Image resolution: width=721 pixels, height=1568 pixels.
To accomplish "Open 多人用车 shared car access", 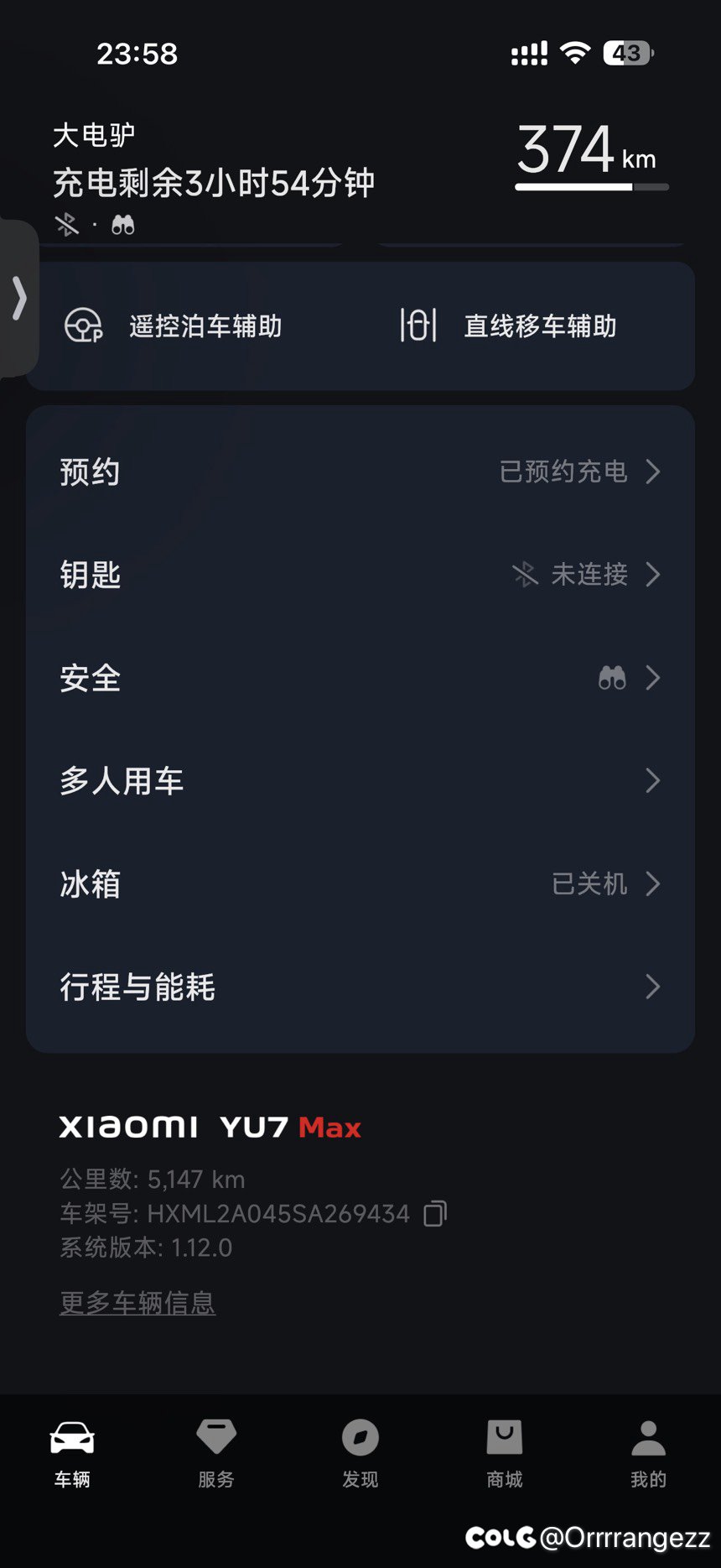I will click(x=360, y=781).
